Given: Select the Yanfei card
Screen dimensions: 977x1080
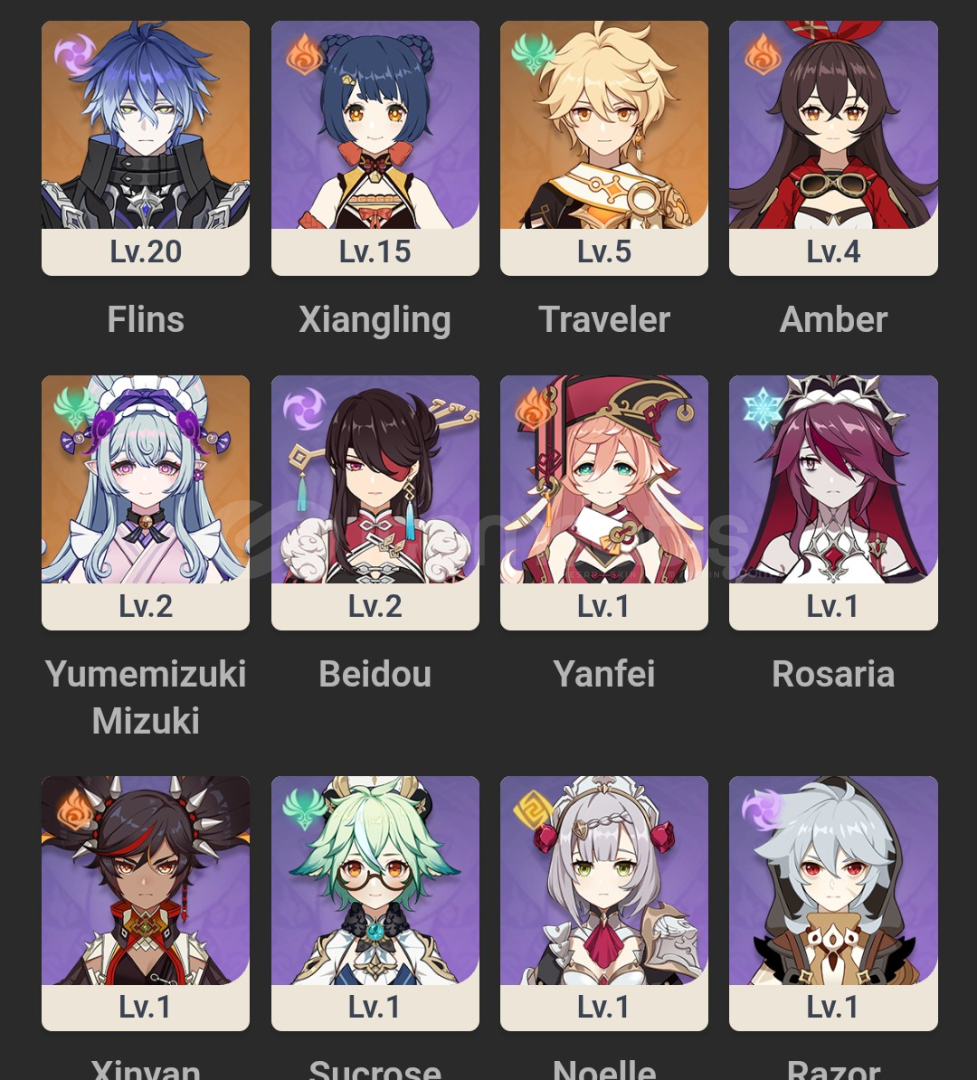Looking at the screenshot, I should coord(604,501).
